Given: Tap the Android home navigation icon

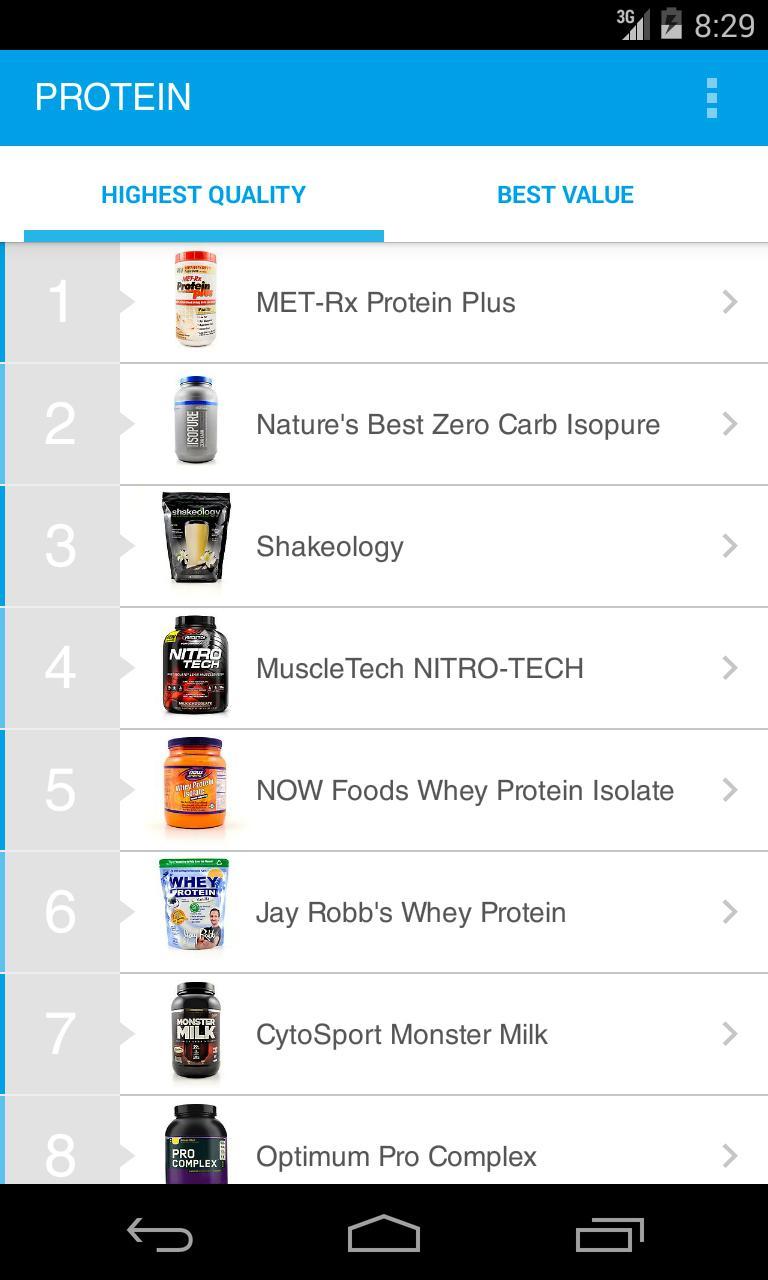Looking at the screenshot, I should pyautogui.click(x=383, y=1235).
